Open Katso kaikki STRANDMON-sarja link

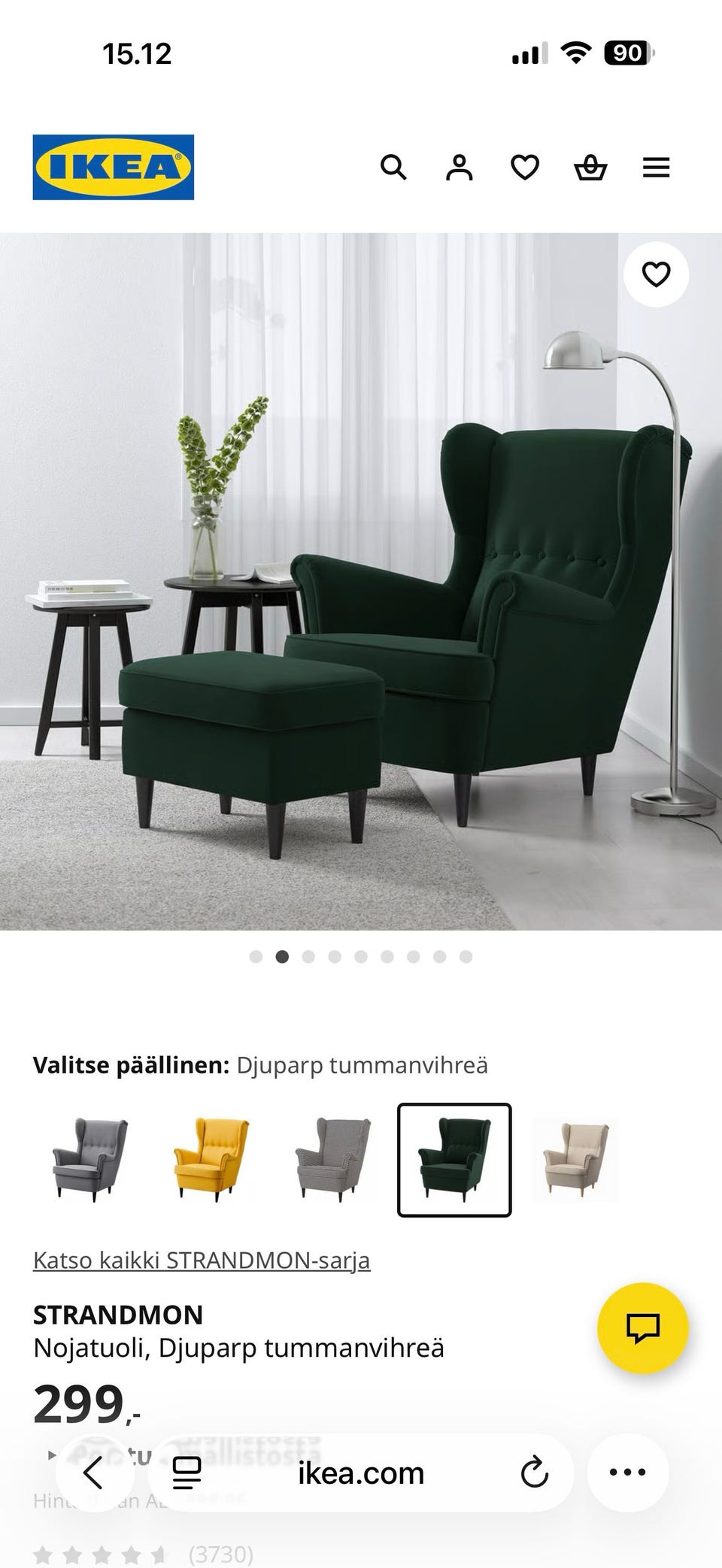(x=202, y=1260)
